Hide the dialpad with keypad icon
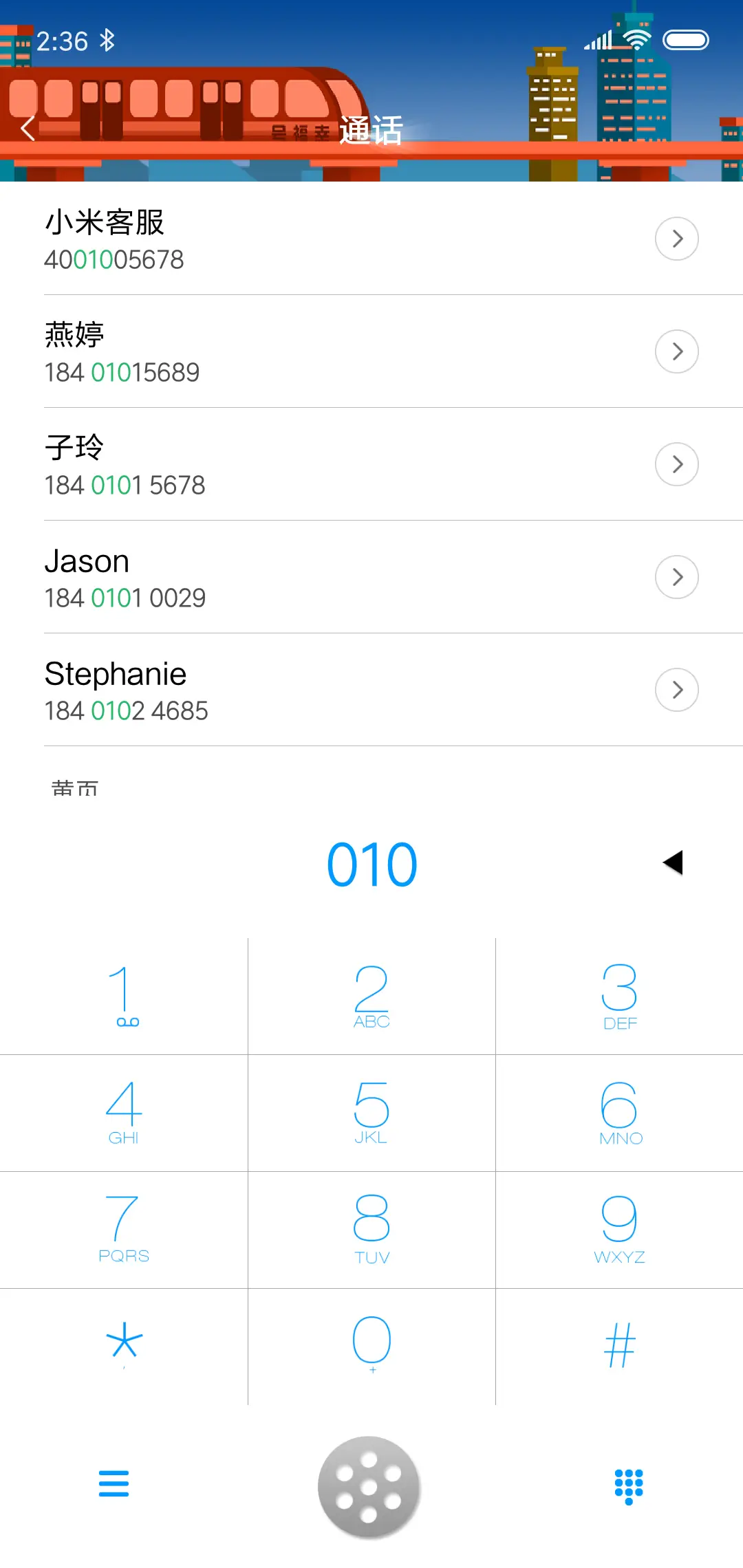 pyautogui.click(x=628, y=1485)
